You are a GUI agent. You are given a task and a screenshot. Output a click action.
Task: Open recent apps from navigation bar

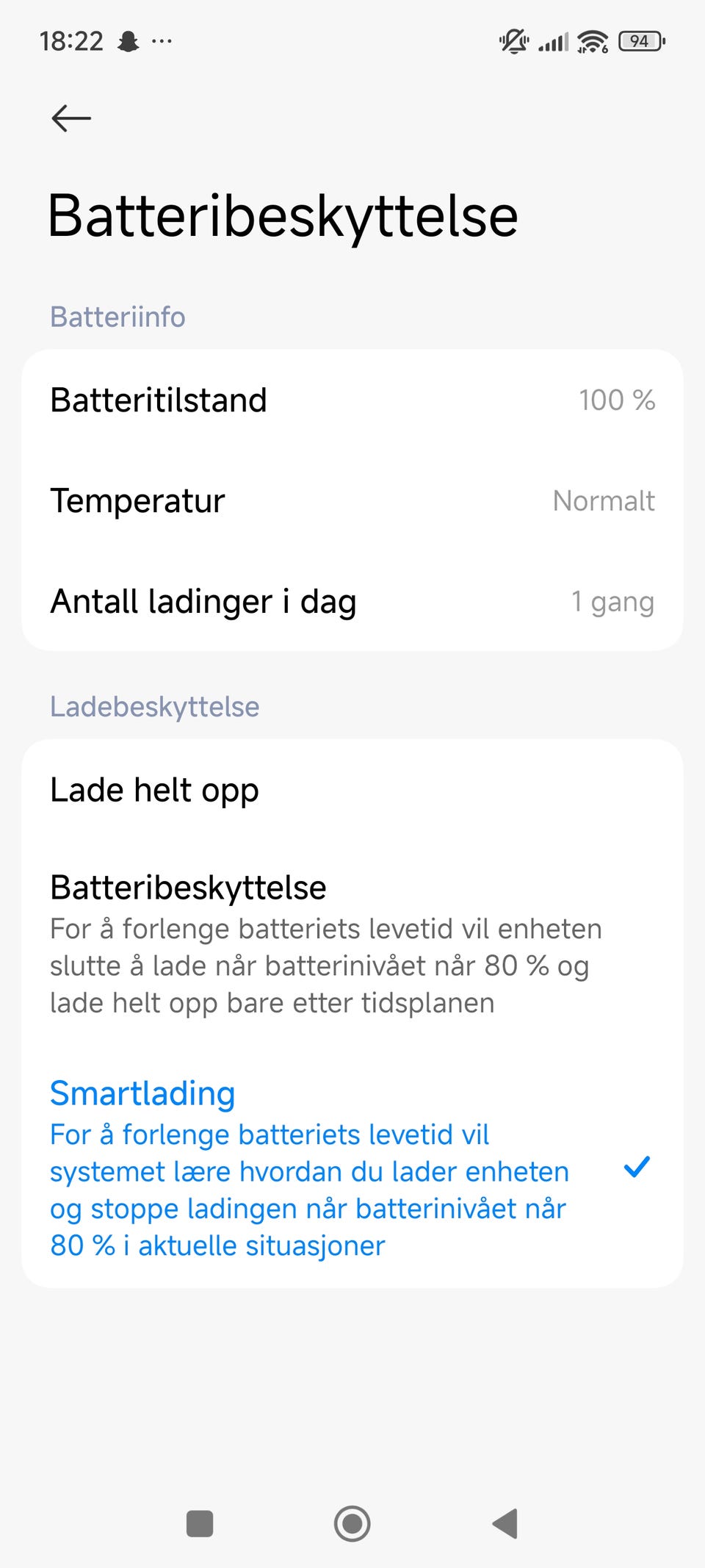click(200, 1524)
